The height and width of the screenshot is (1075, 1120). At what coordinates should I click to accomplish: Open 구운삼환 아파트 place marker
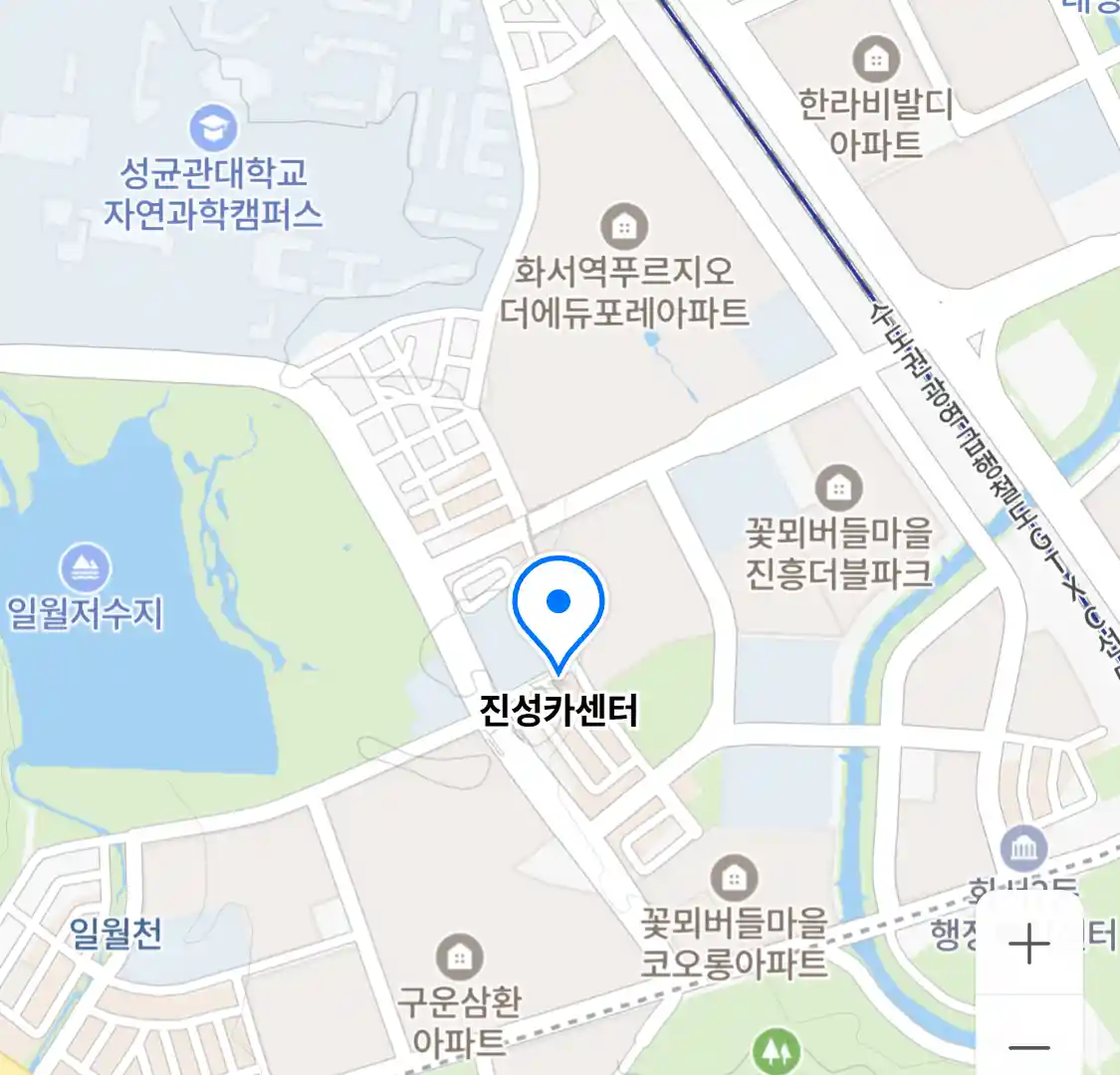click(x=459, y=958)
